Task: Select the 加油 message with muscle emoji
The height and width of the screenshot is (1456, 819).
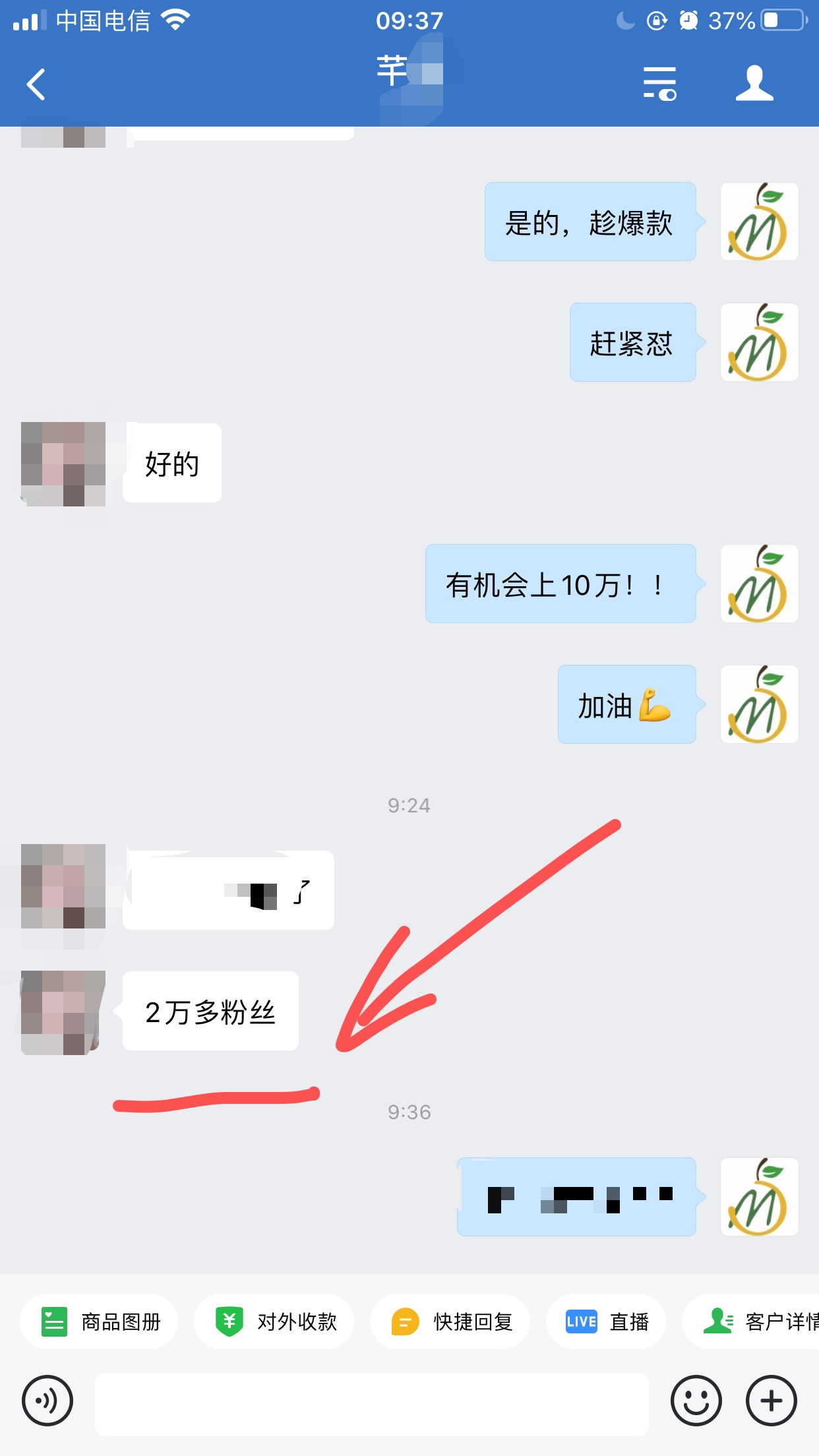Action: click(x=626, y=704)
